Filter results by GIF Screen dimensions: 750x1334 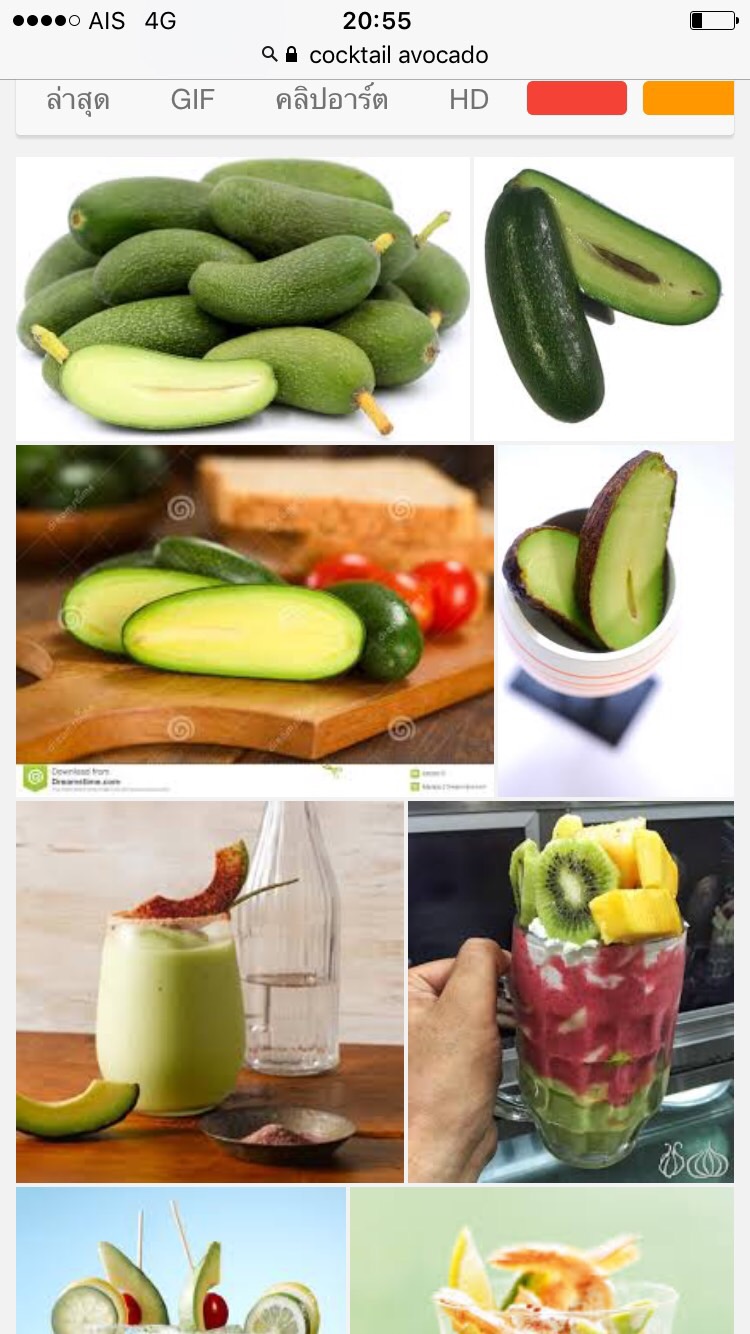pyautogui.click(x=192, y=100)
